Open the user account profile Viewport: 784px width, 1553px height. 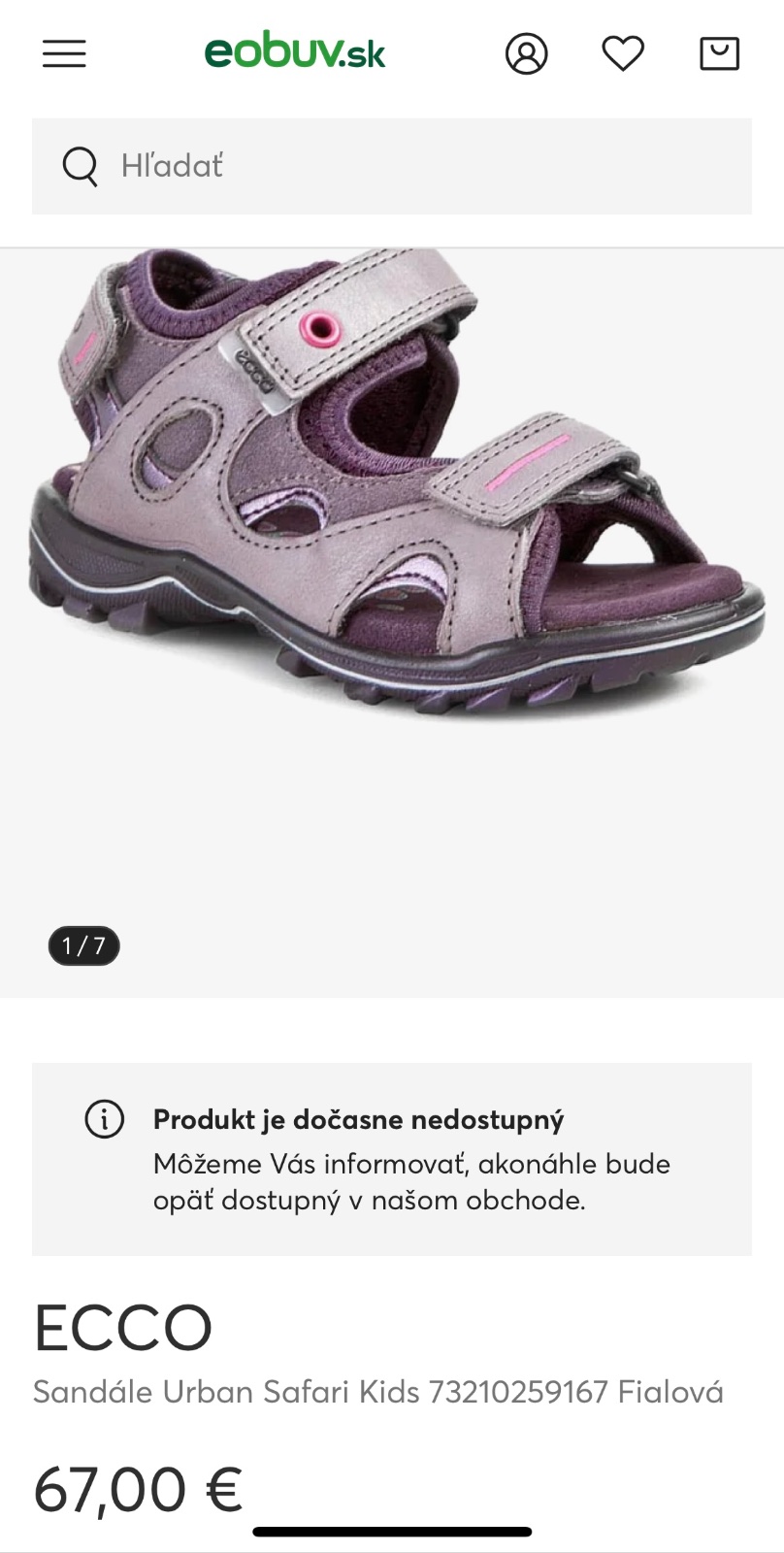pos(526,53)
